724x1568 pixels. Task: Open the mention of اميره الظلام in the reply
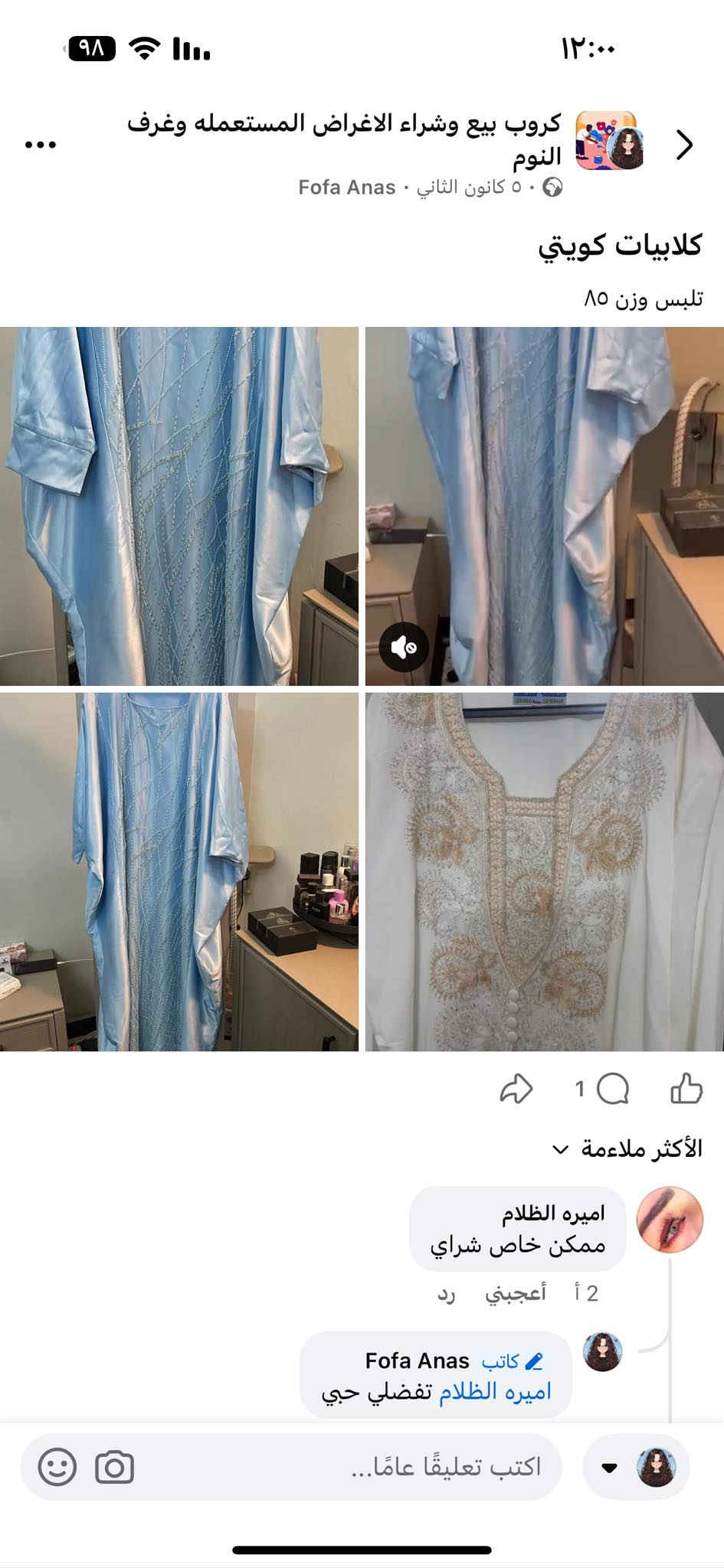[495, 1391]
